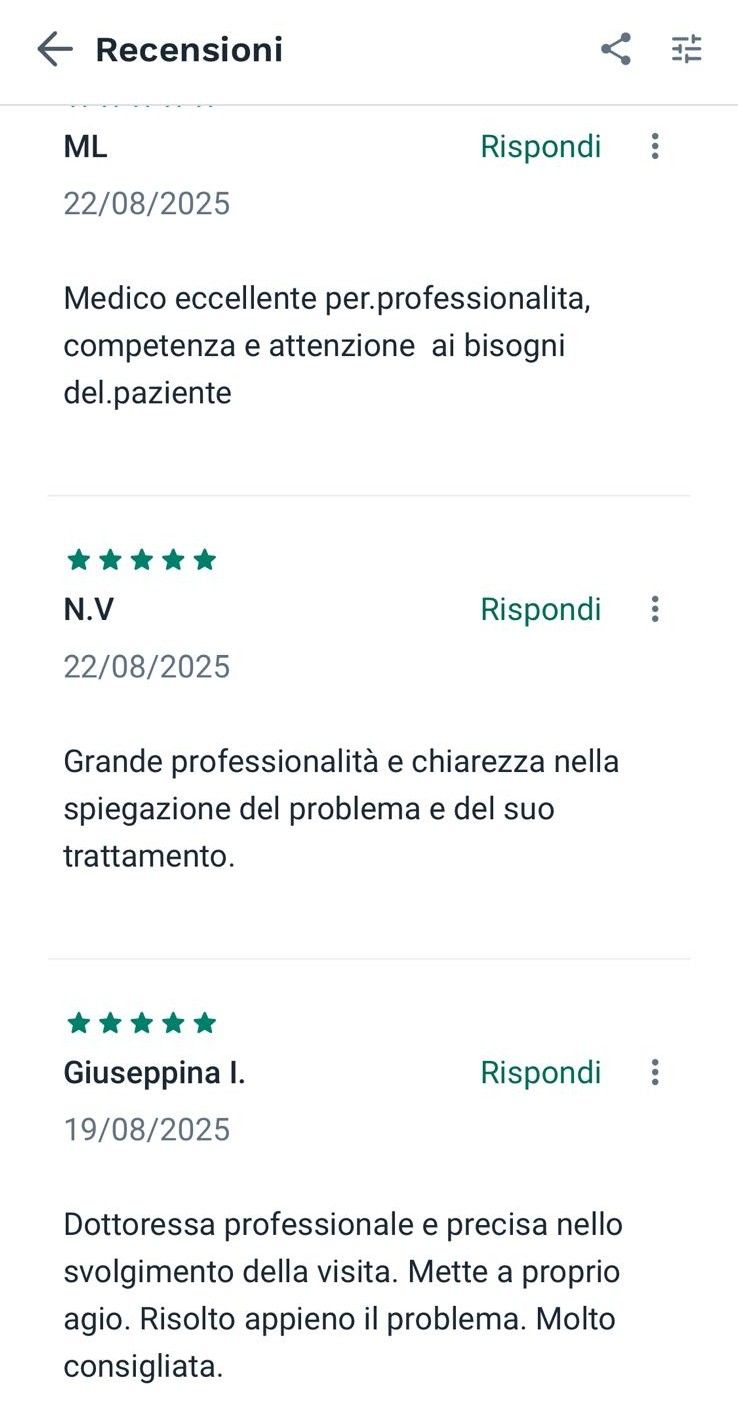
Task: Open the overflow menu on Giuseppina I.'s review
Action: 653,1072
